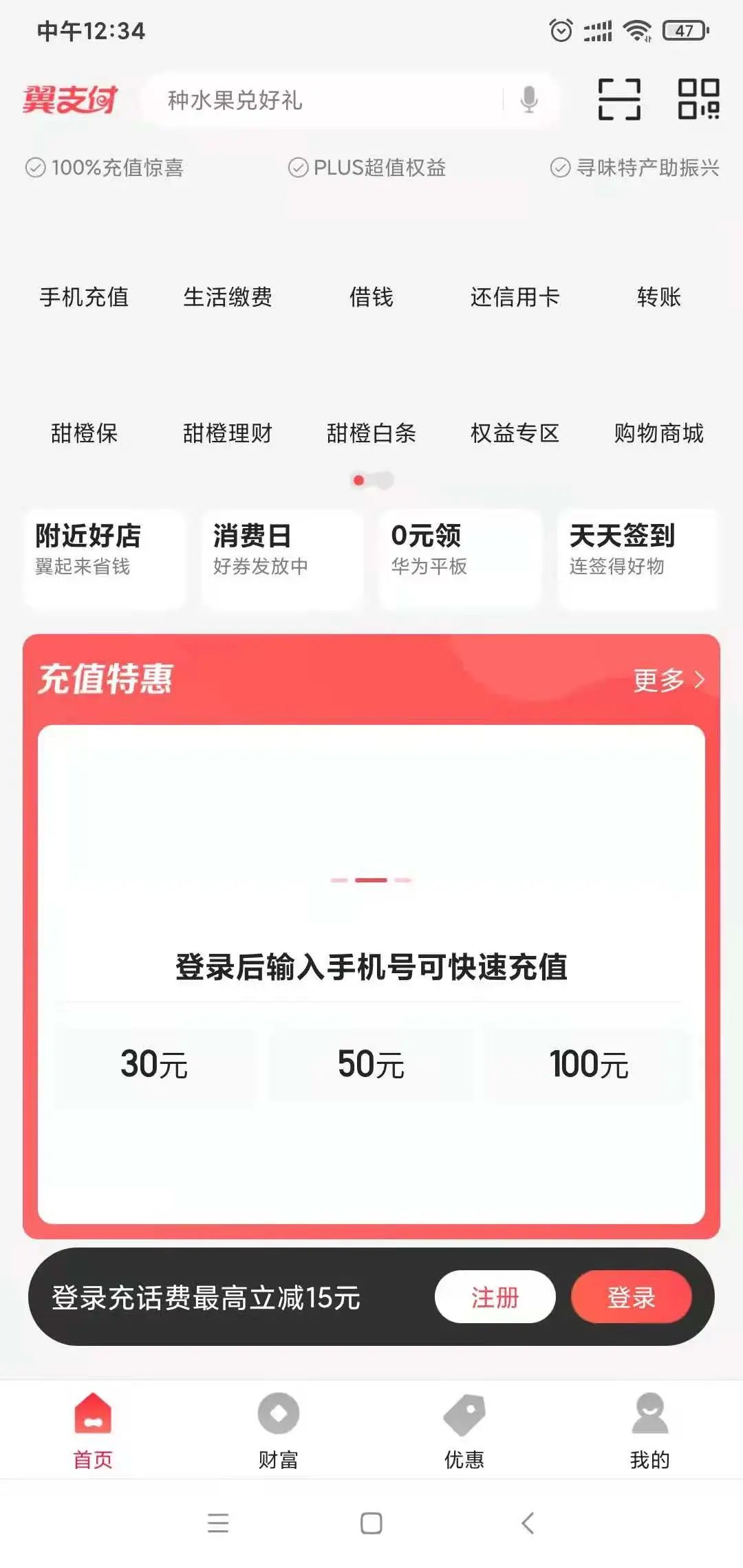This screenshot has height=1568, width=743.
Task: Open the scan icon in the header
Action: pos(619,100)
